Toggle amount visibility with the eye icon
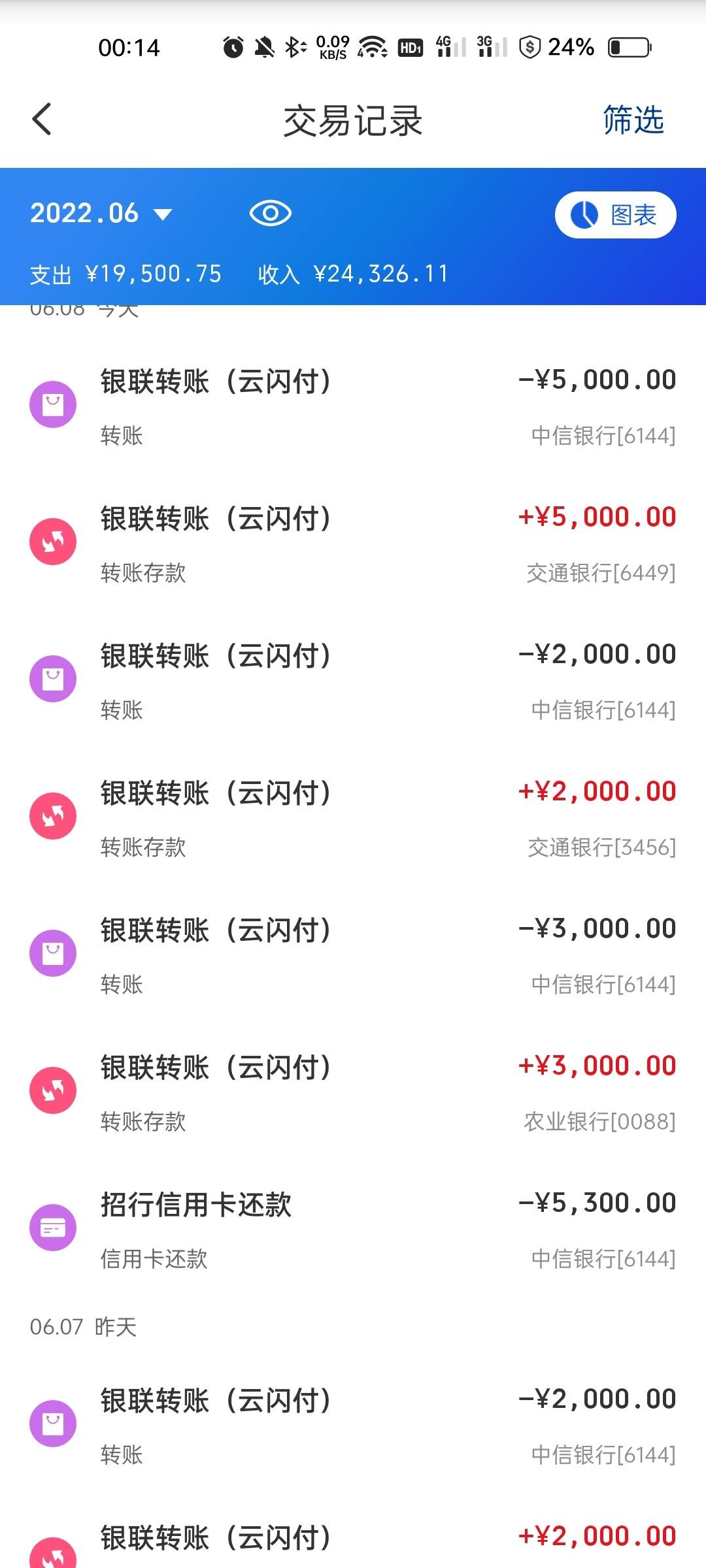Screen dimensions: 706x1568 click(x=270, y=213)
